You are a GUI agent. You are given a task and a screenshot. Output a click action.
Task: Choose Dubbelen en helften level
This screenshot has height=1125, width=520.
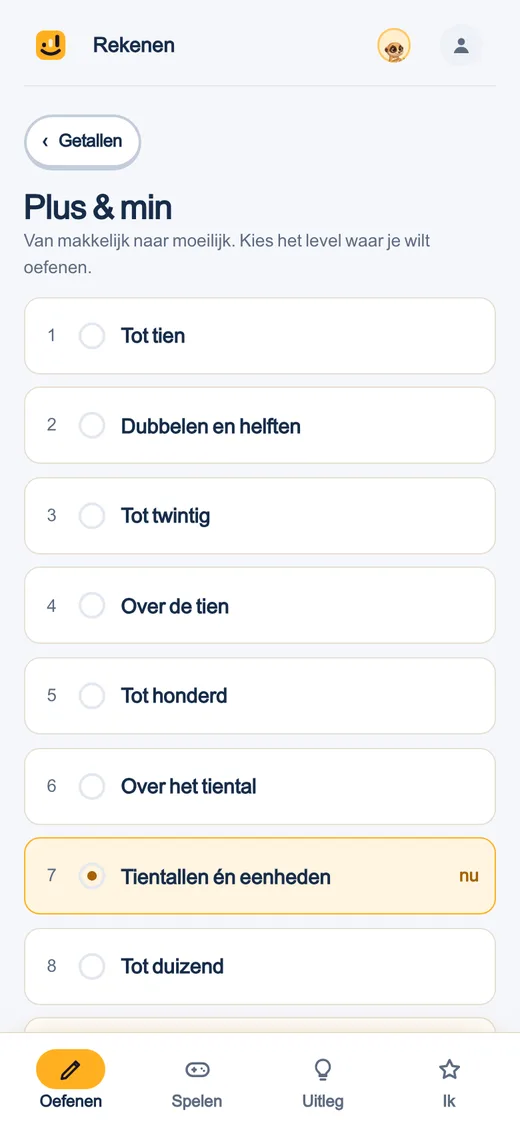click(x=260, y=425)
